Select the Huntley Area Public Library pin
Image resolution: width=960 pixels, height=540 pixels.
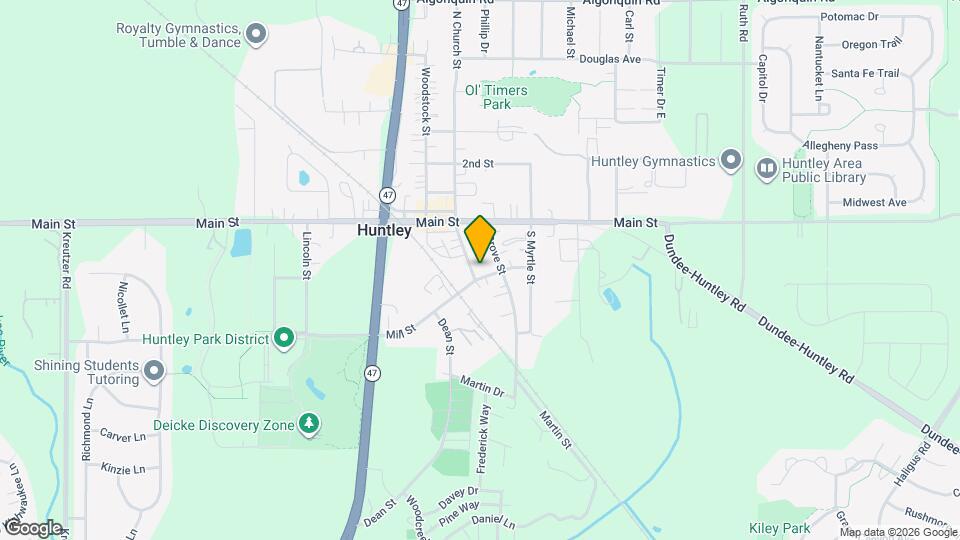768,169
